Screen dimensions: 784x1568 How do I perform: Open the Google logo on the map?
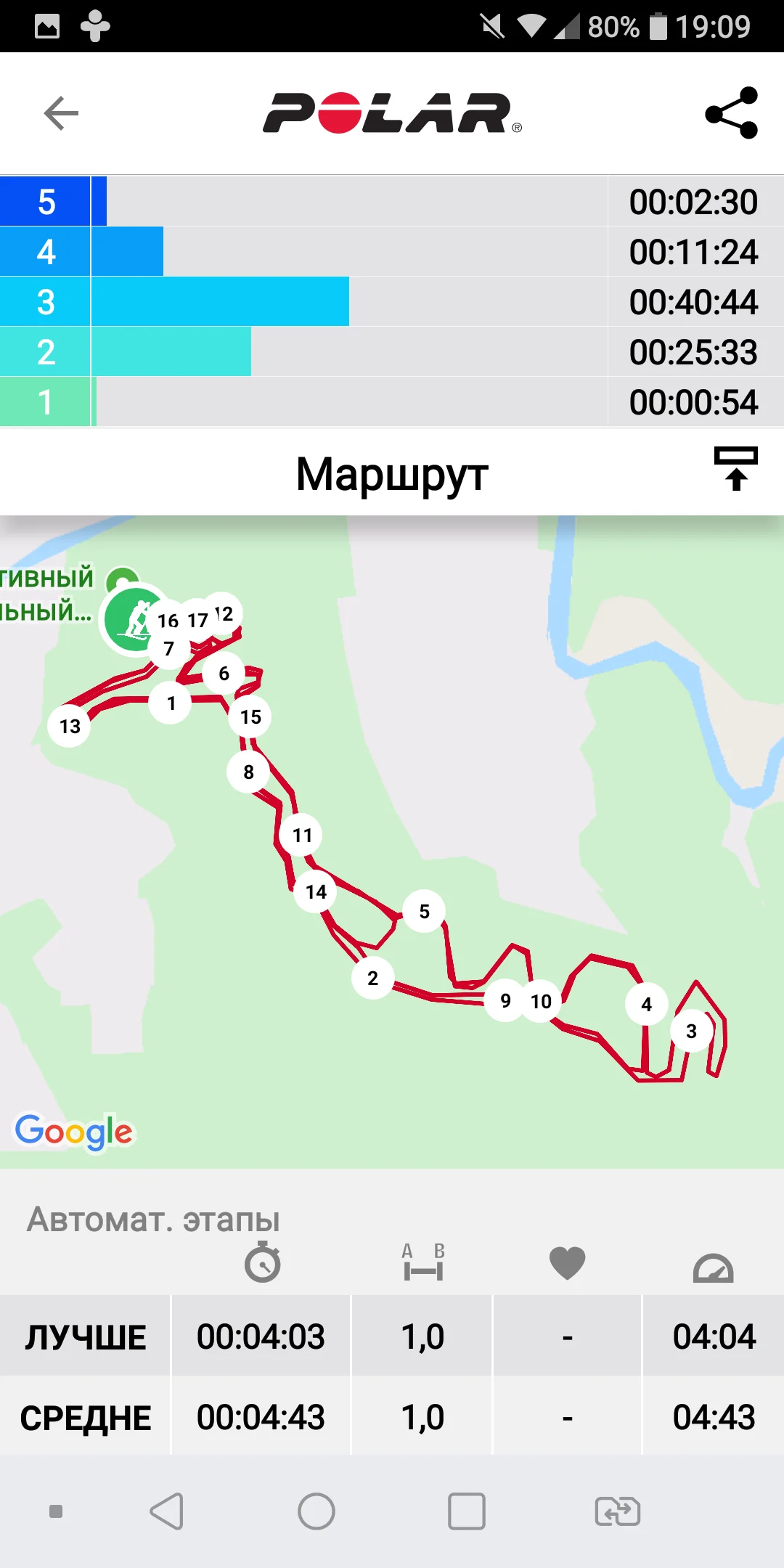pyautogui.click(x=74, y=1131)
